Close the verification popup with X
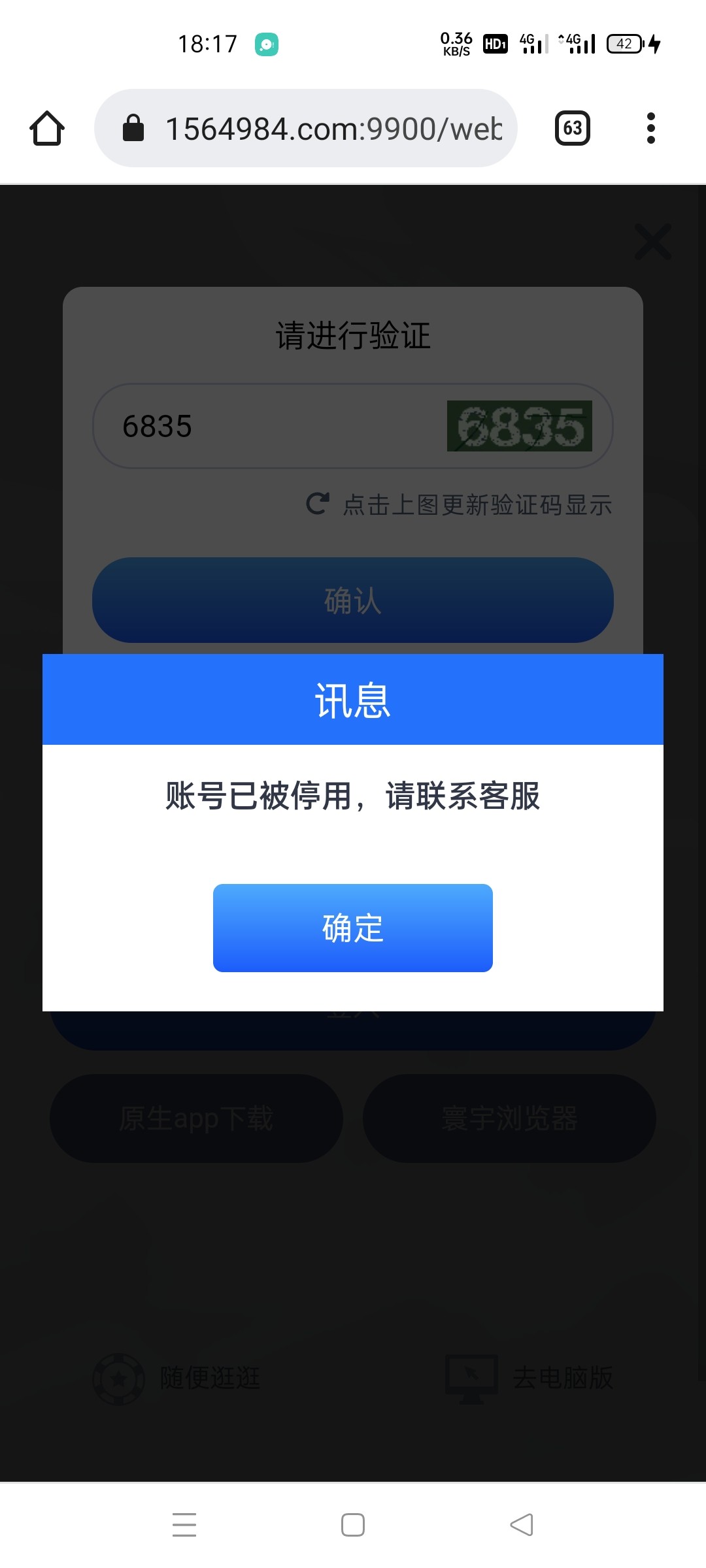The height and width of the screenshot is (1568, 706). point(653,242)
